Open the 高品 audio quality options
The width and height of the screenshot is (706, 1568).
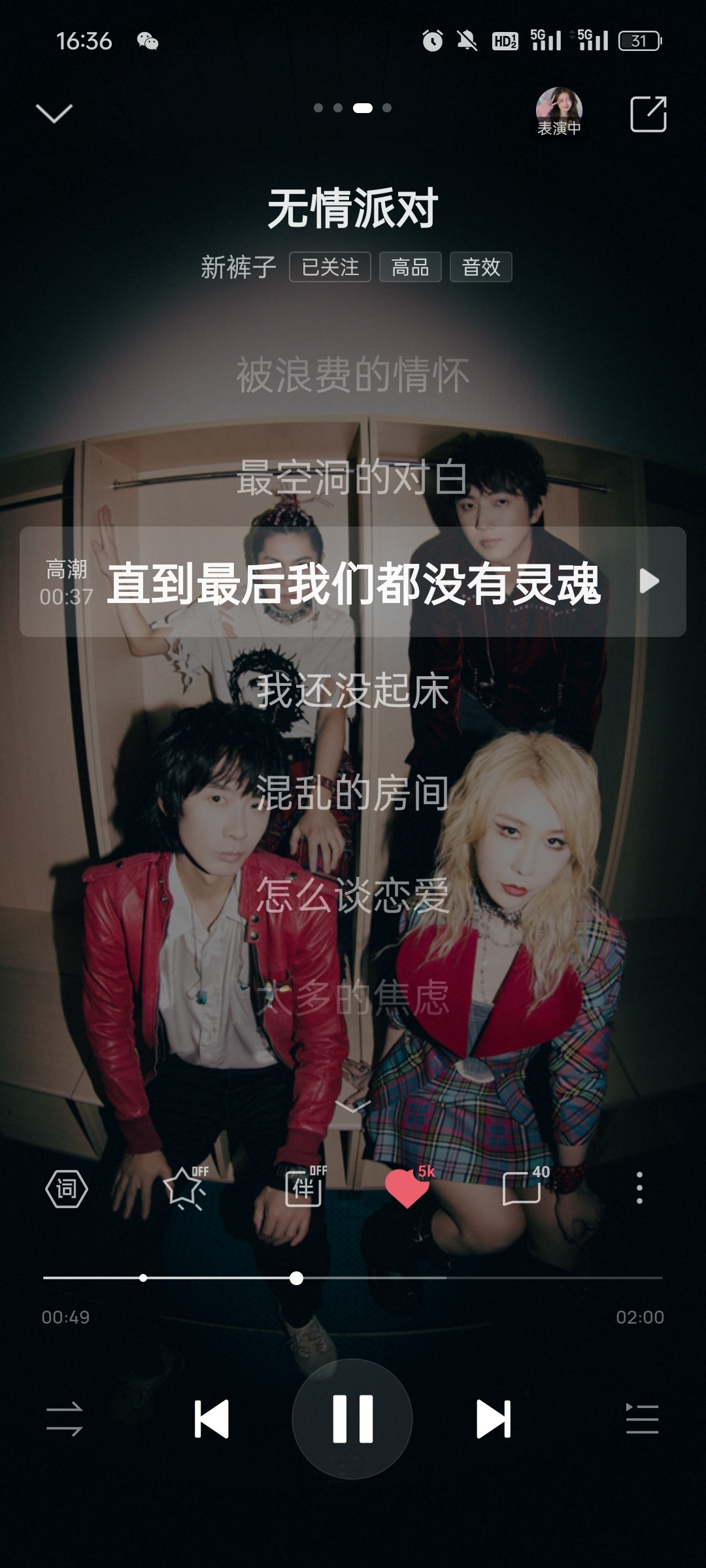click(x=410, y=267)
